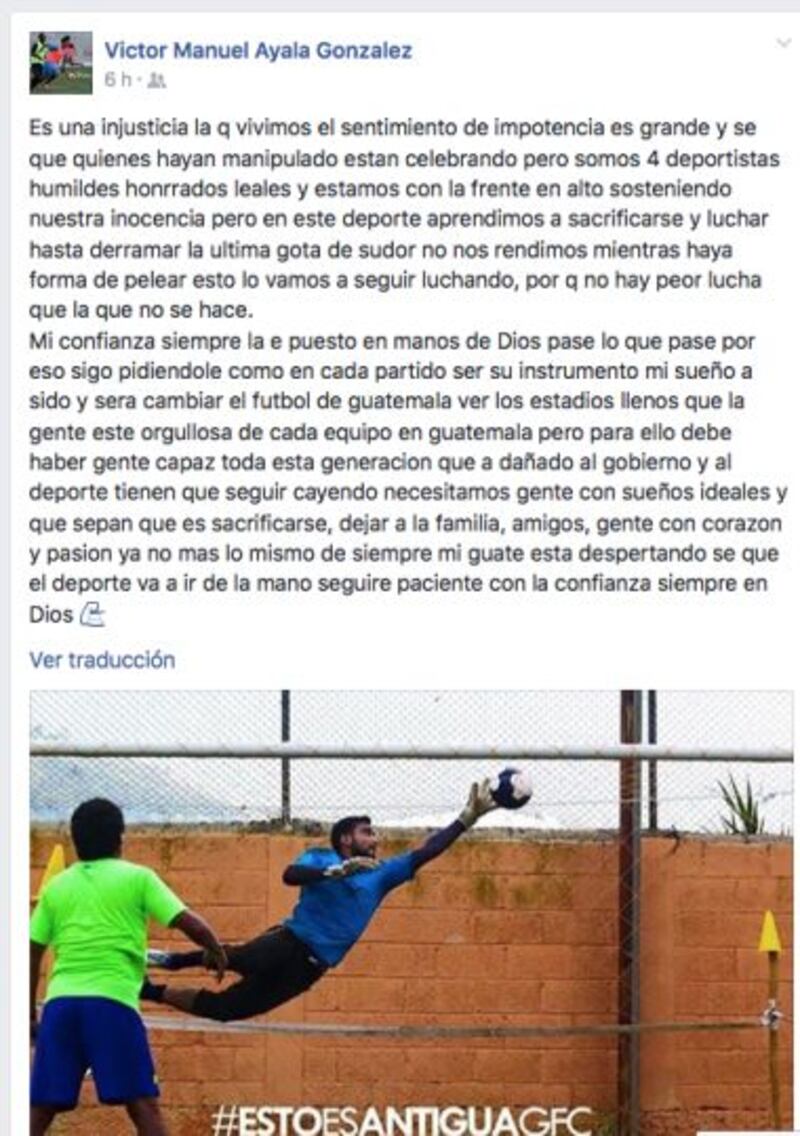Open the post options dropdown arrow
The height and width of the screenshot is (1136, 800).
pyautogui.click(x=785, y=43)
